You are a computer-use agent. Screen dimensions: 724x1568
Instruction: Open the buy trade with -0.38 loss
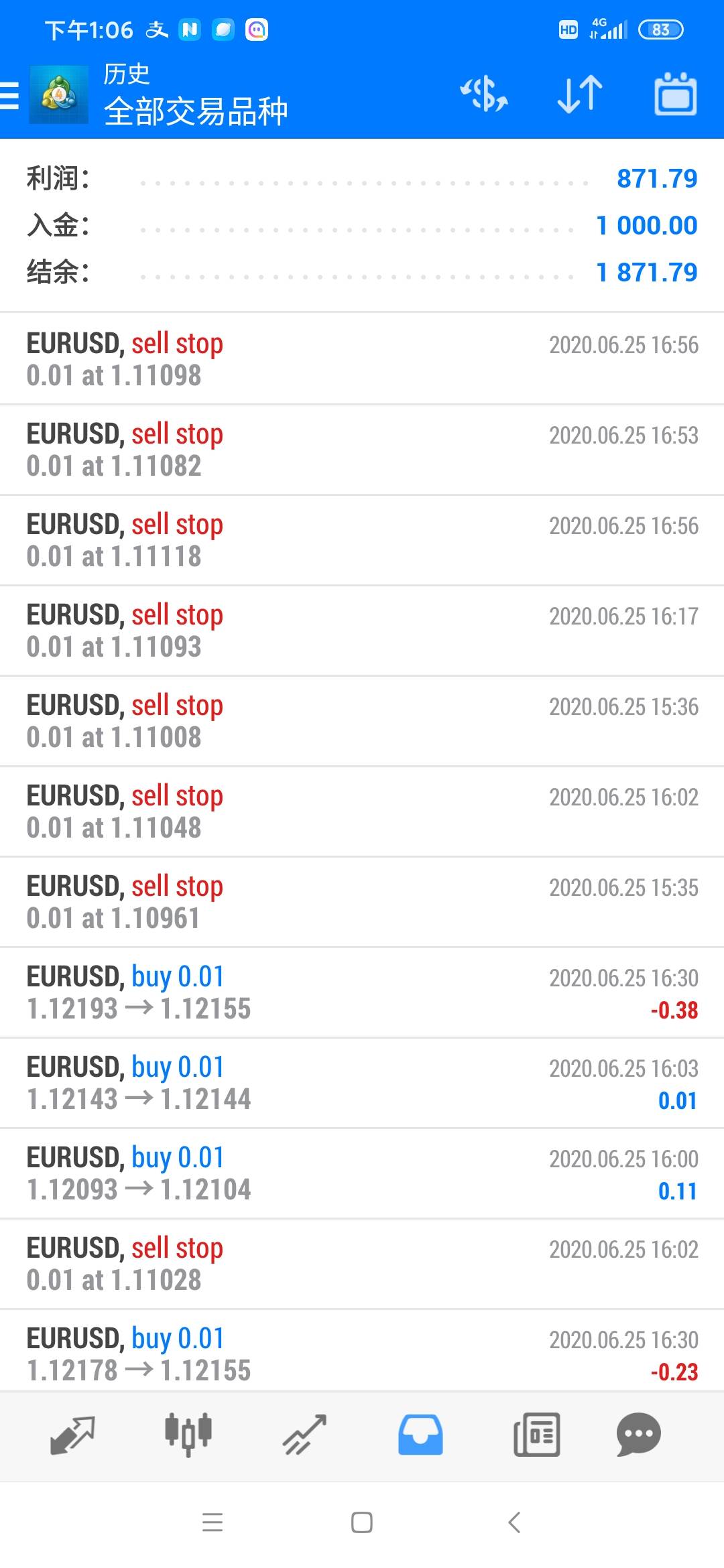(362, 992)
